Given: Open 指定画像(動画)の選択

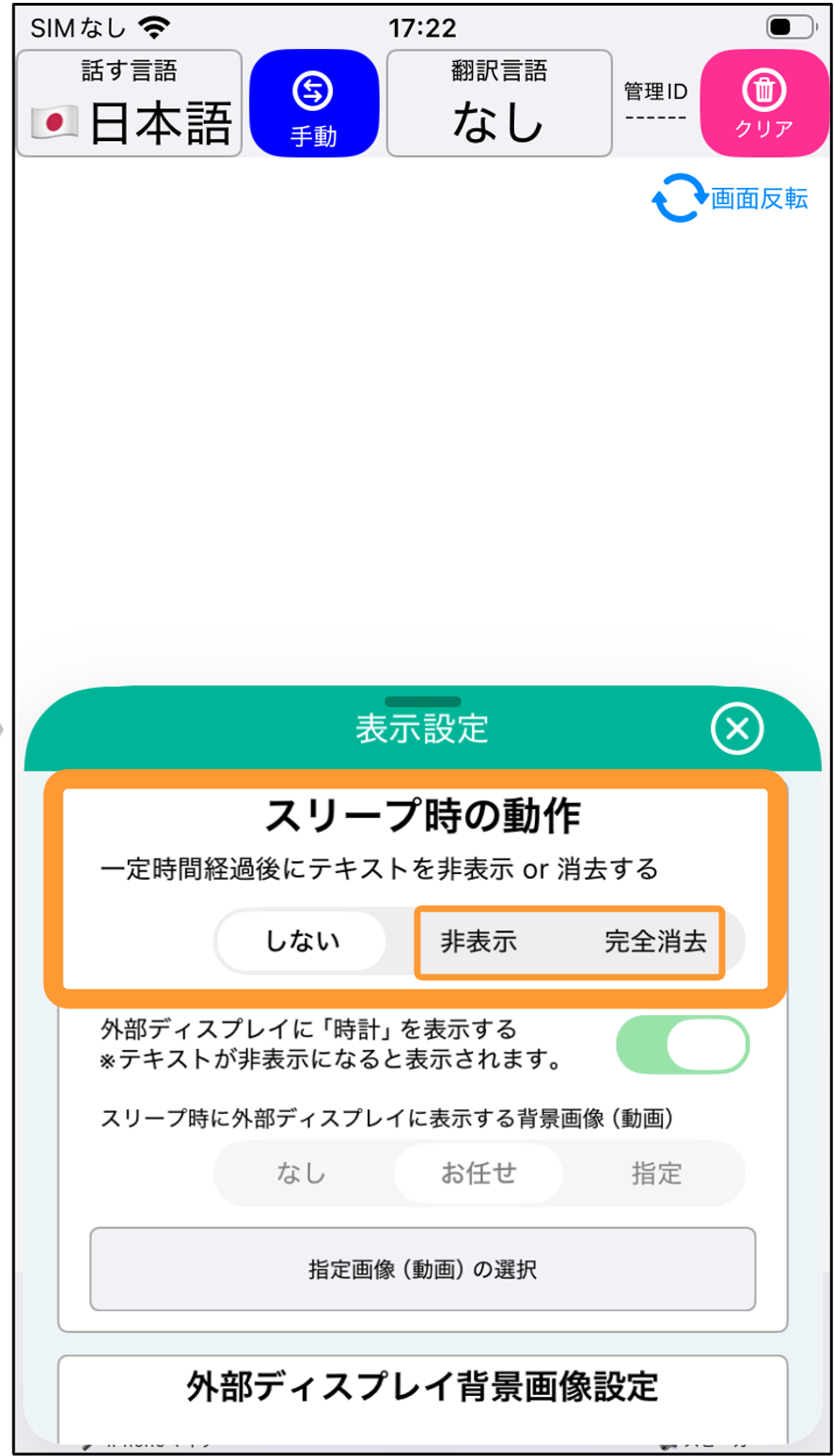Looking at the screenshot, I should pos(423,1269).
